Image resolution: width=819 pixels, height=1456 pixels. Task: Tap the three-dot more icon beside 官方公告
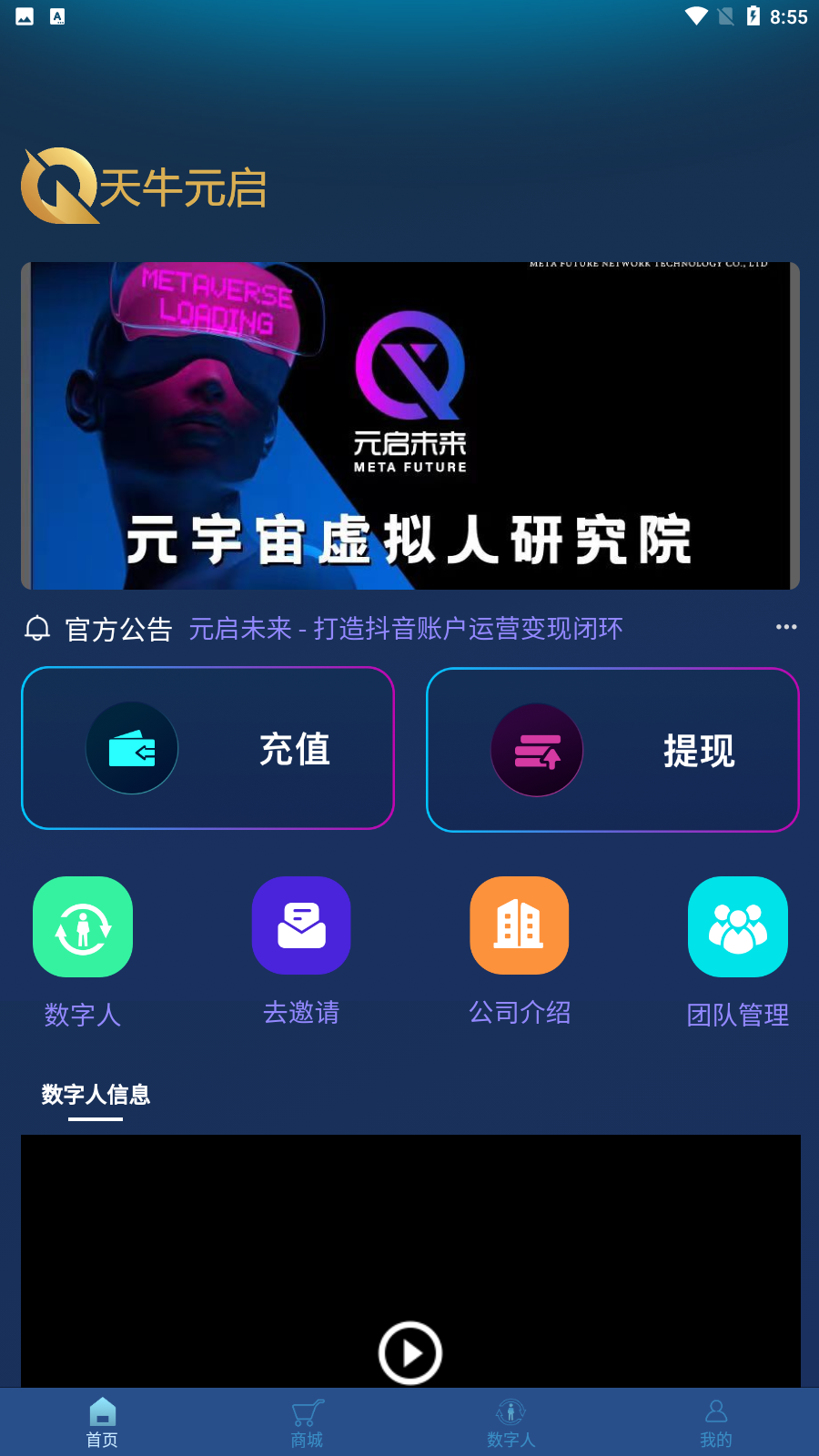tap(786, 627)
